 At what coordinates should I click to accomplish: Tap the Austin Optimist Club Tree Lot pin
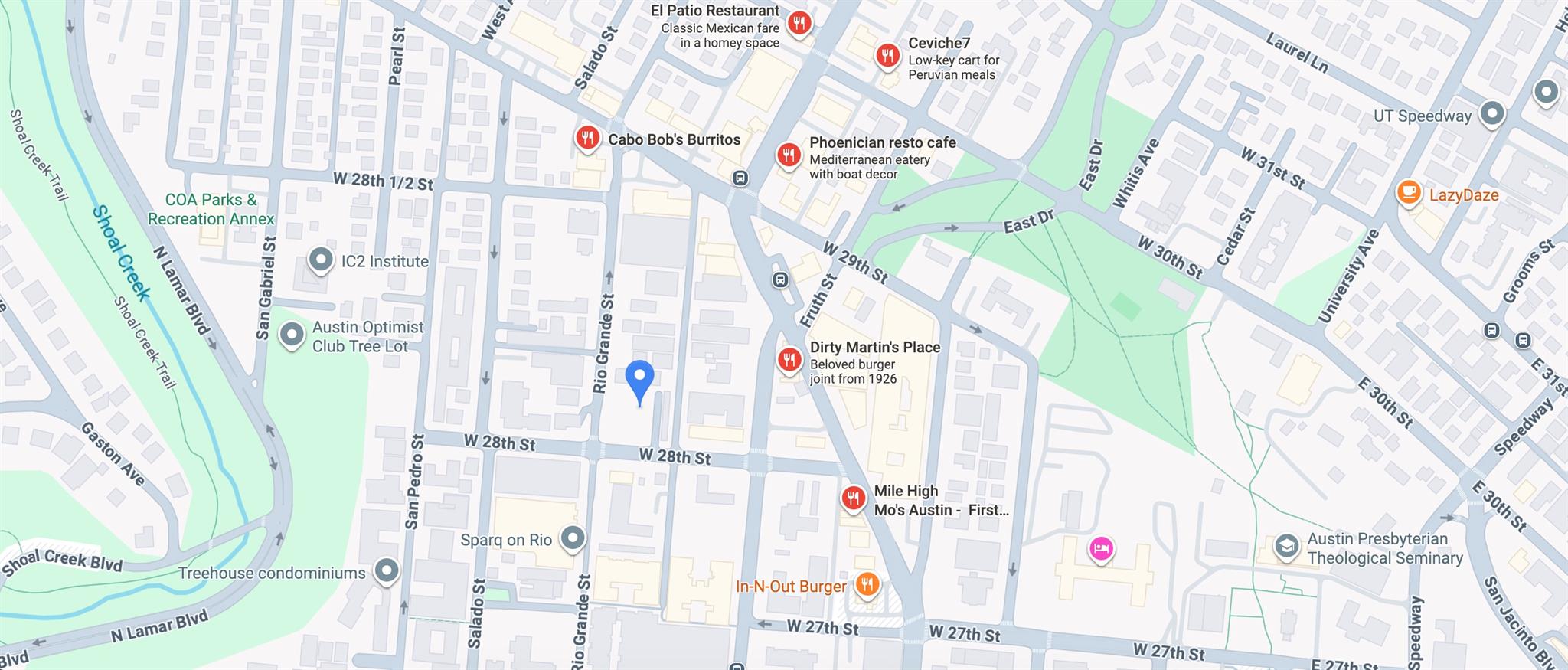click(x=292, y=335)
